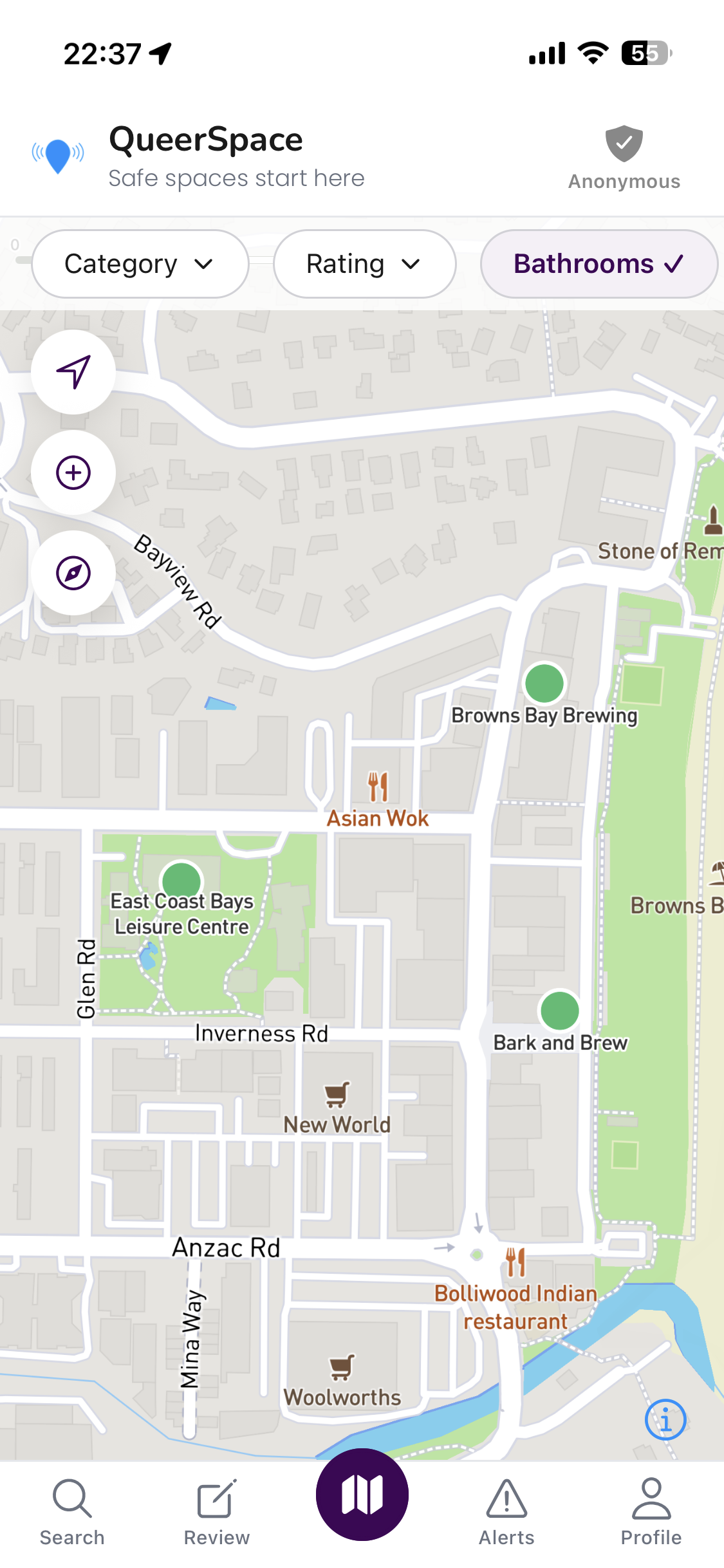The height and width of the screenshot is (1568, 724).
Task: Disable the Bathrooms filter
Action: [x=598, y=263]
